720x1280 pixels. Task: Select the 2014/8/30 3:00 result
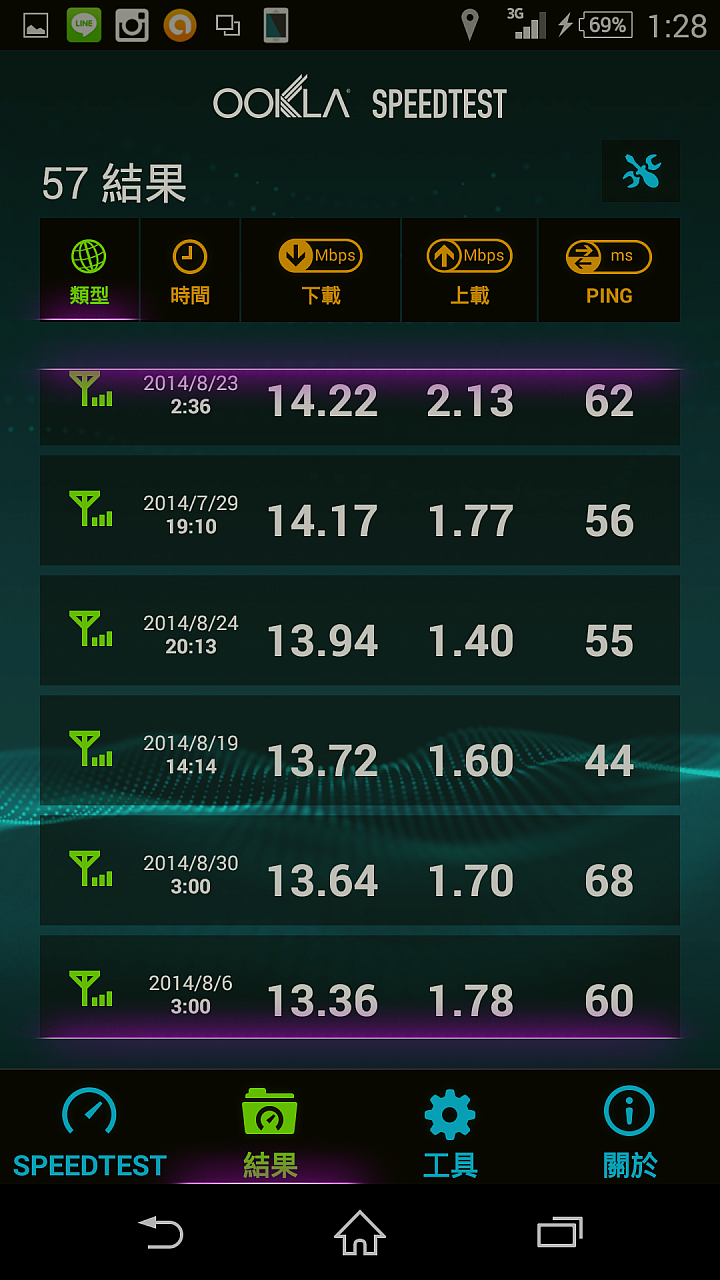click(360, 870)
